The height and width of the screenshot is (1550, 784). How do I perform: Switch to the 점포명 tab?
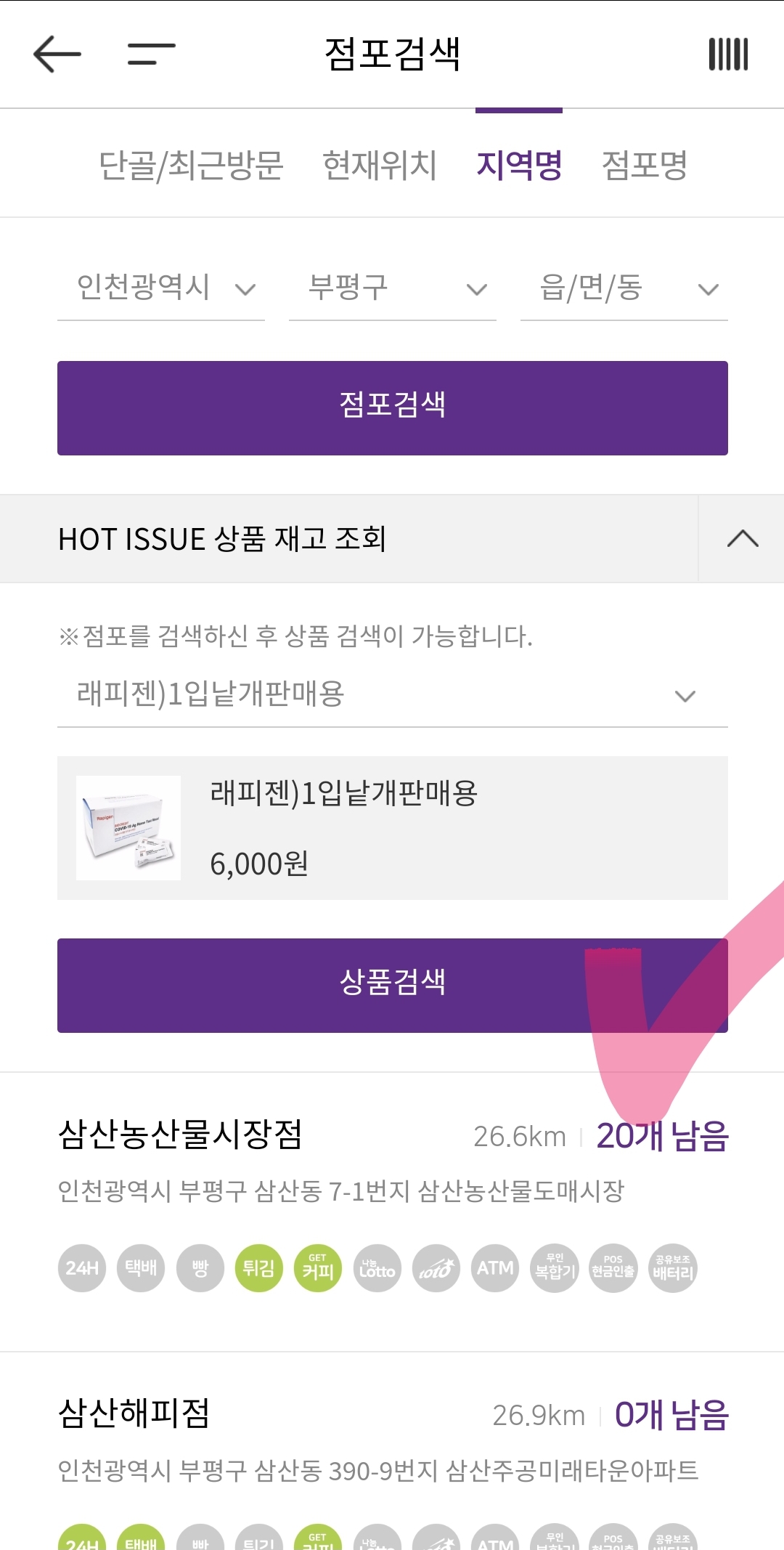[645, 165]
